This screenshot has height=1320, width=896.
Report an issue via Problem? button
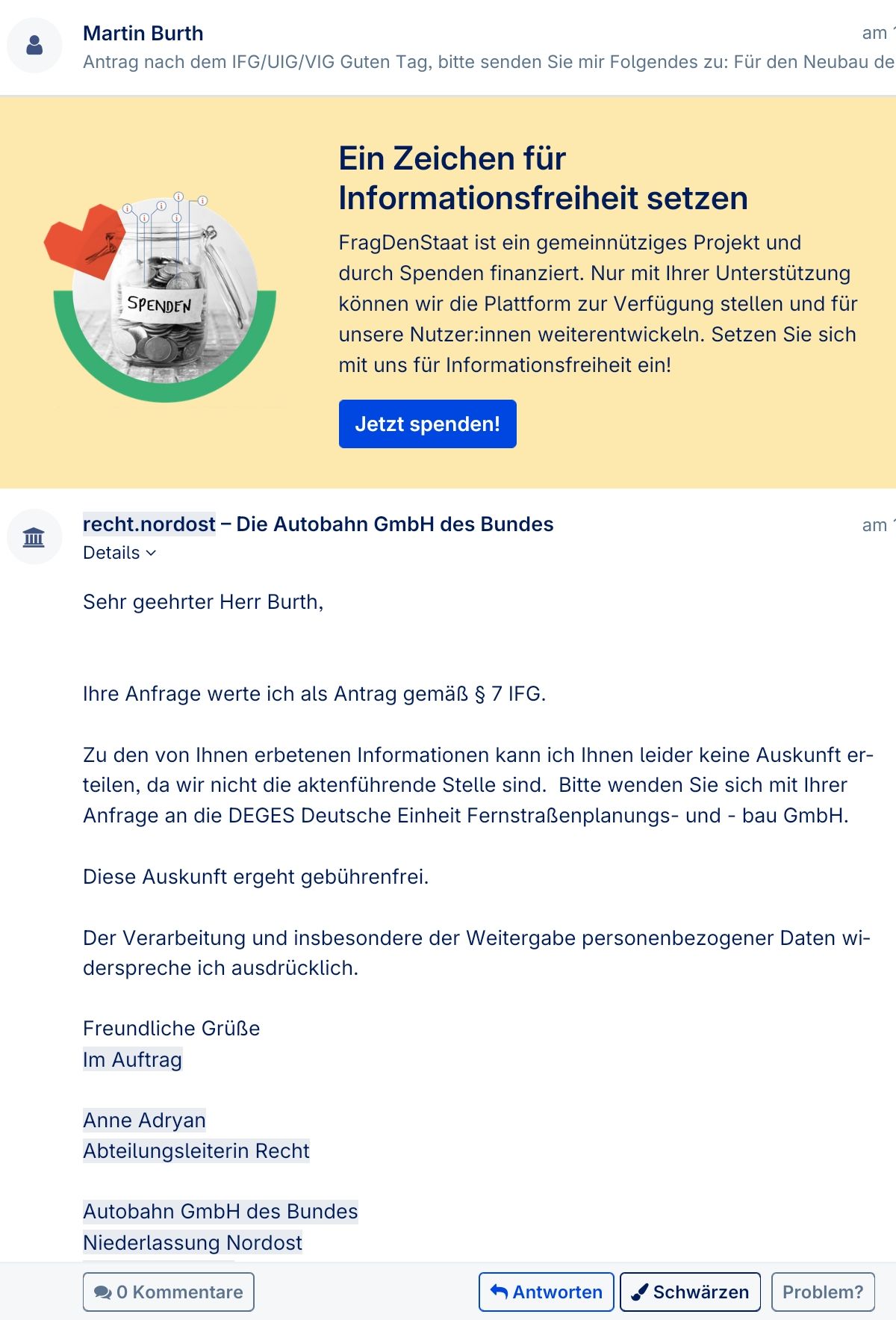[x=822, y=1292]
